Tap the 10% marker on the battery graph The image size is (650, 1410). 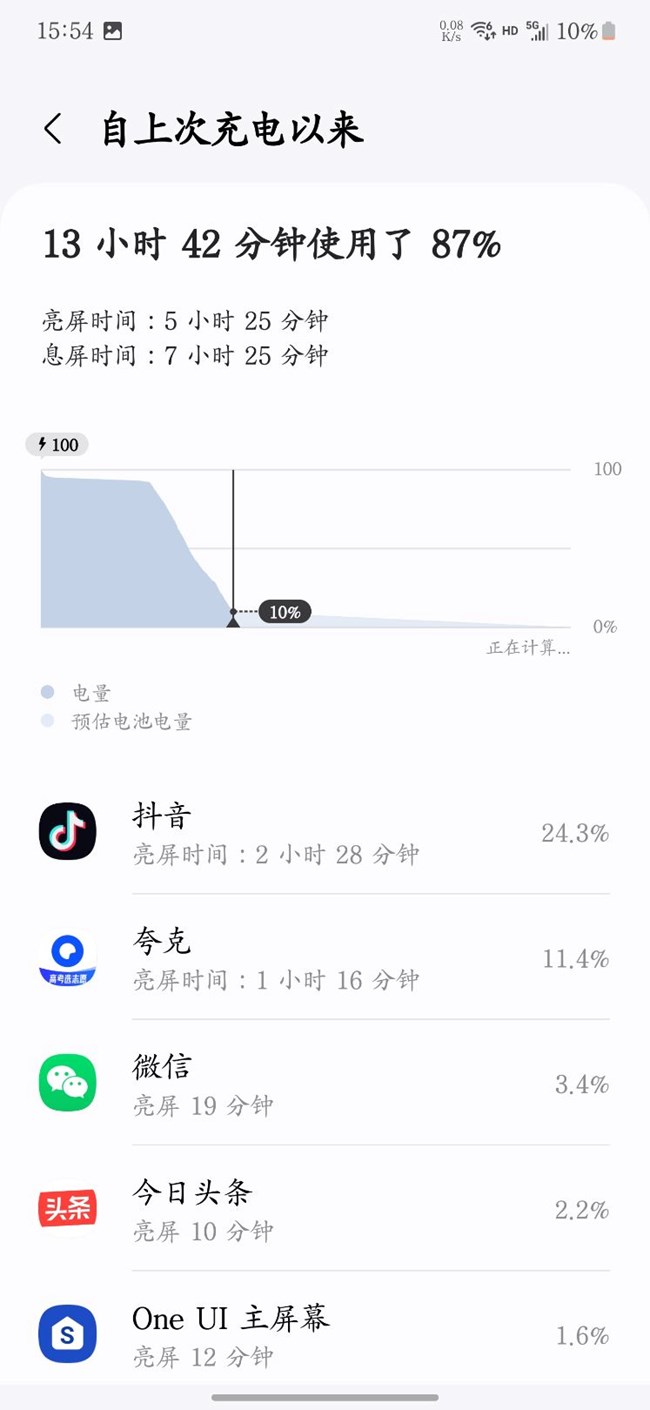285,612
